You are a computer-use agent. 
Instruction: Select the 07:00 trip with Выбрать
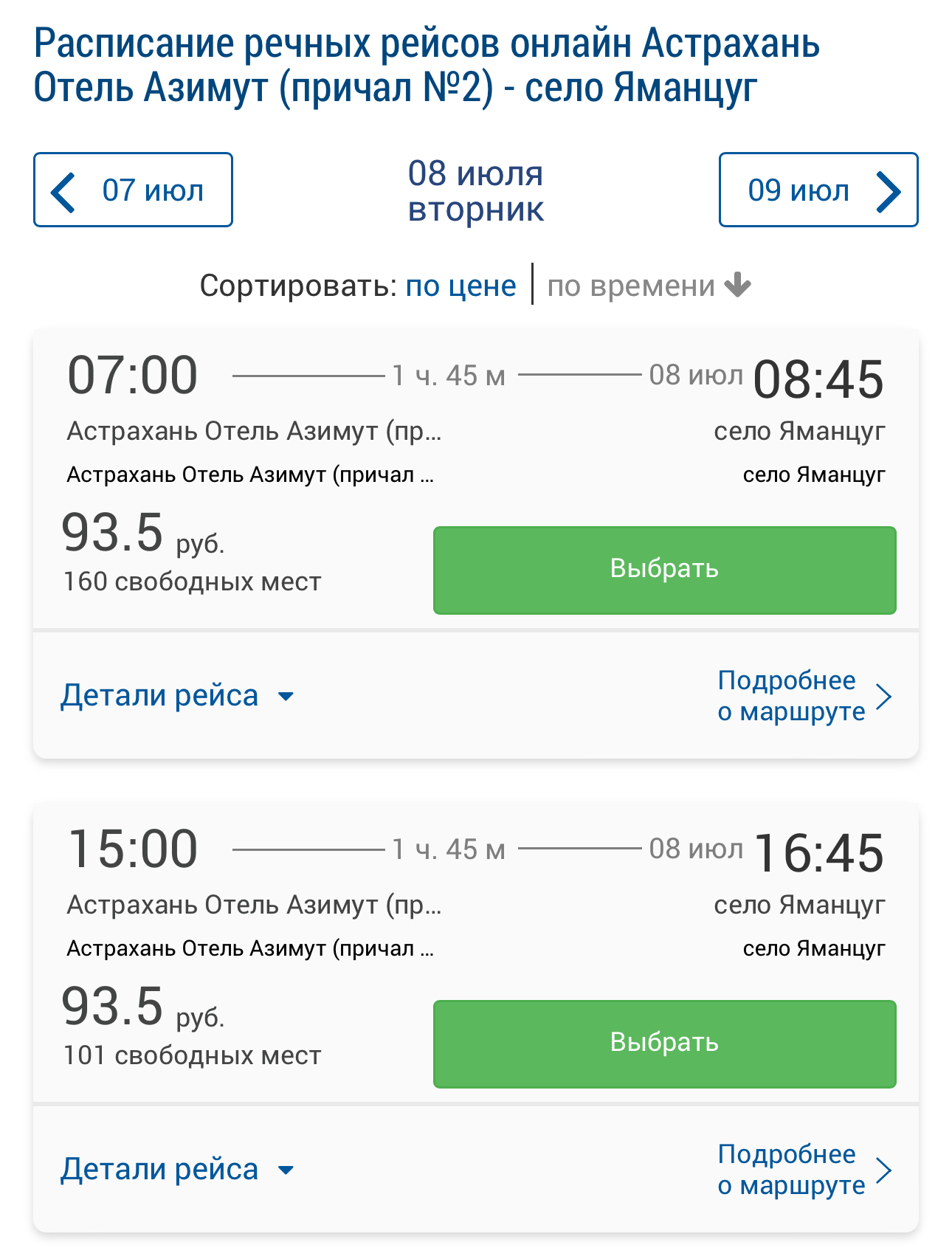click(x=664, y=569)
